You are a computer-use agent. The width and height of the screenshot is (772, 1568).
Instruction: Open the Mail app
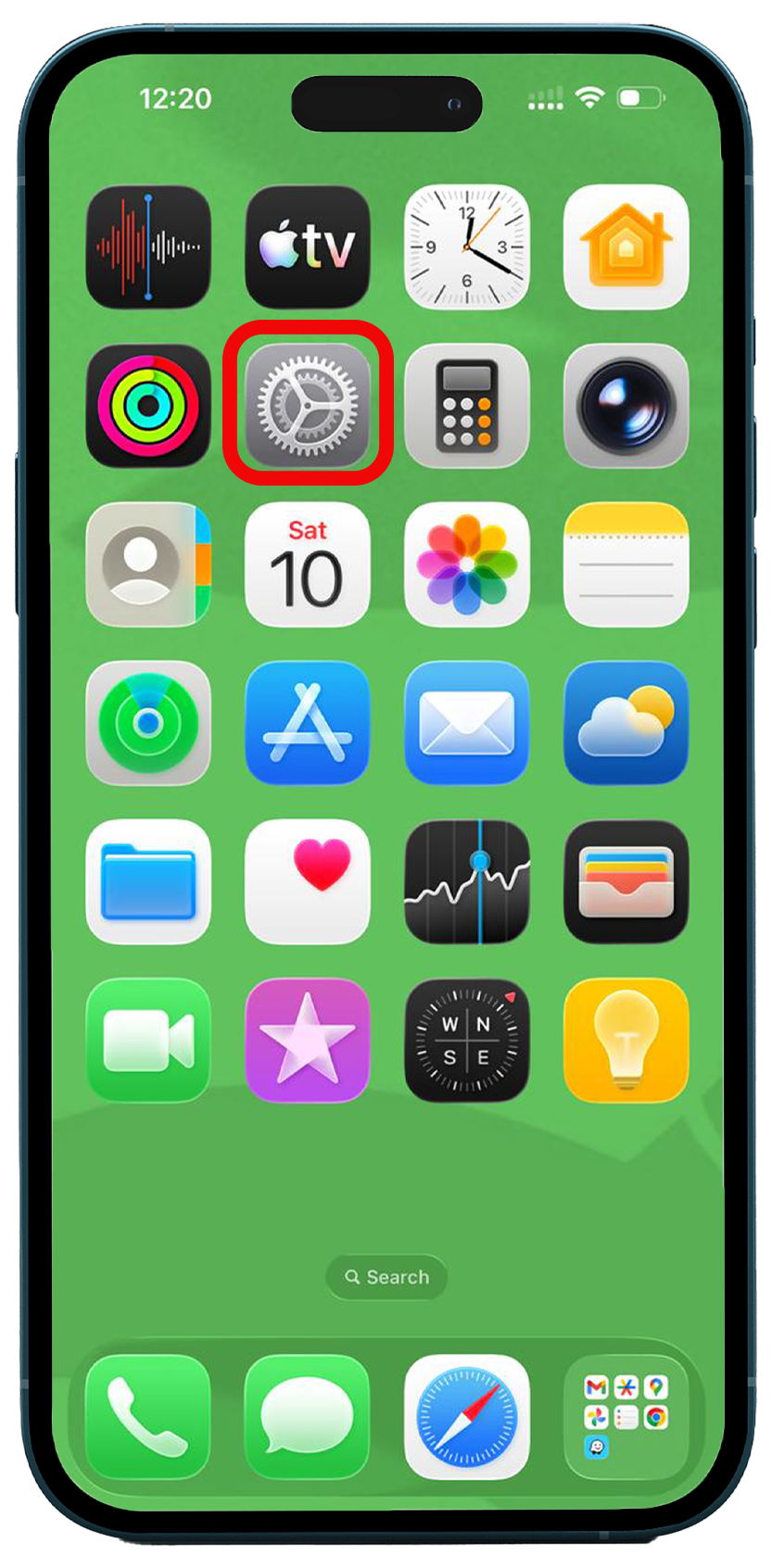point(467,723)
